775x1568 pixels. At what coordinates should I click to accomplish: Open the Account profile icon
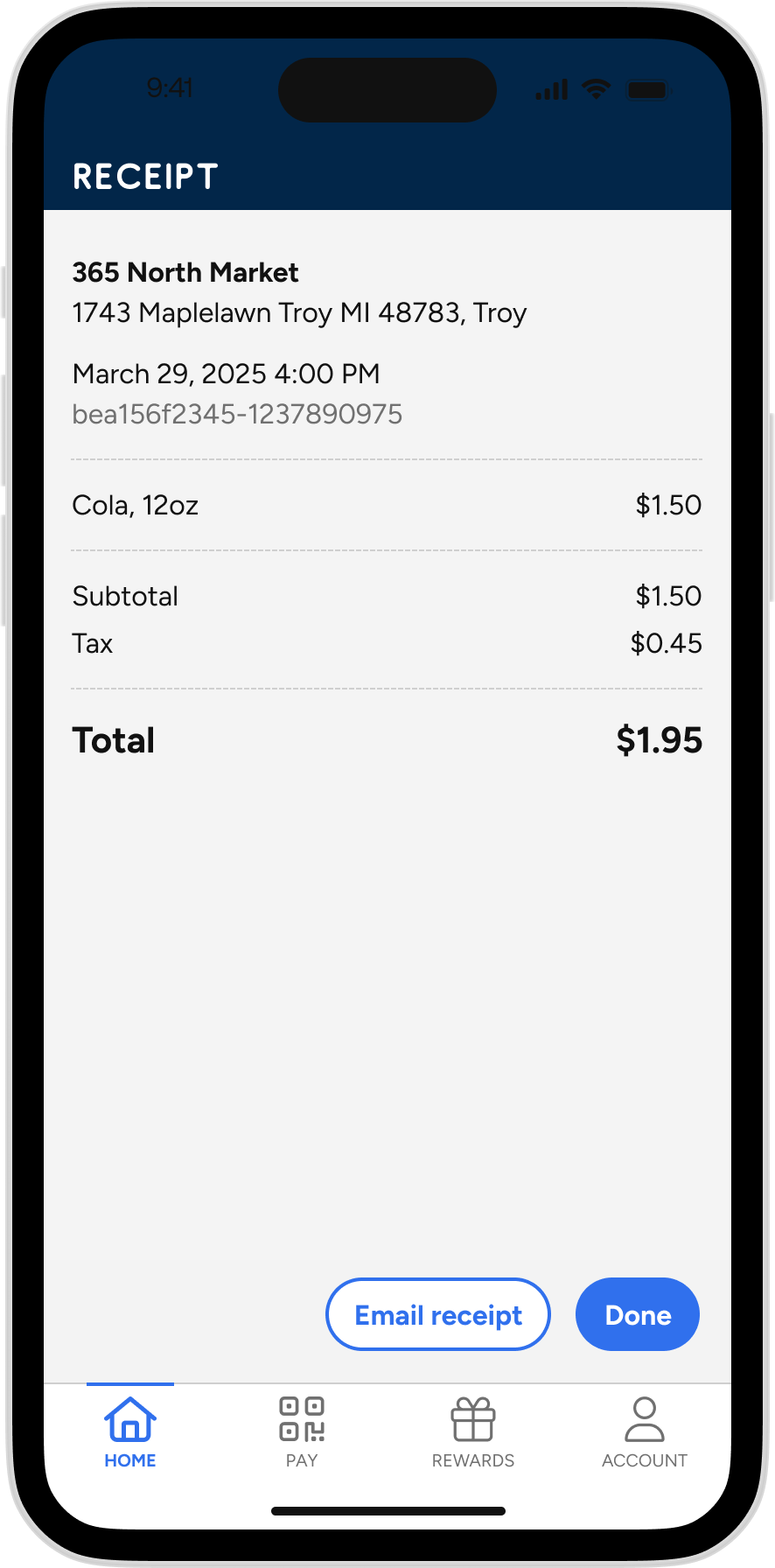[x=644, y=1419]
